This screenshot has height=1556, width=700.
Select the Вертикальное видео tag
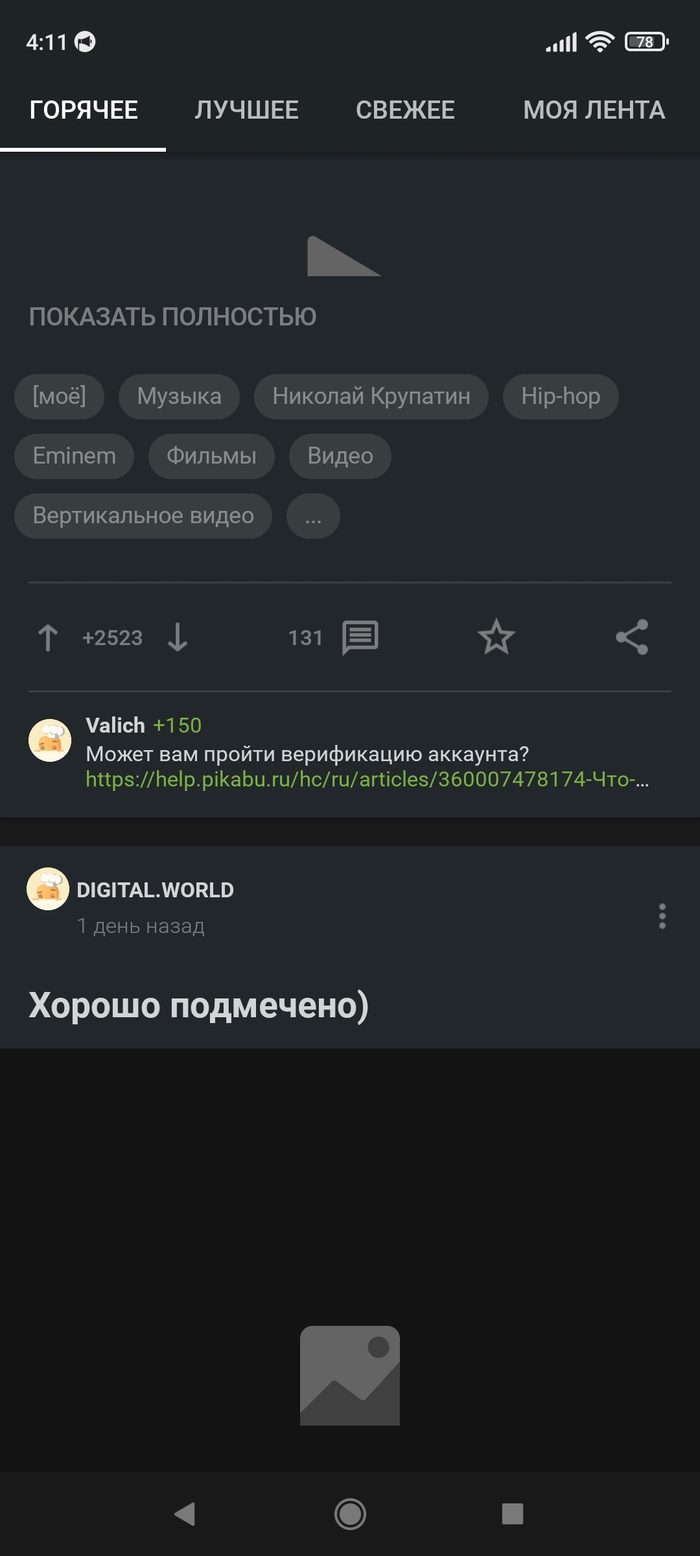(143, 516)
